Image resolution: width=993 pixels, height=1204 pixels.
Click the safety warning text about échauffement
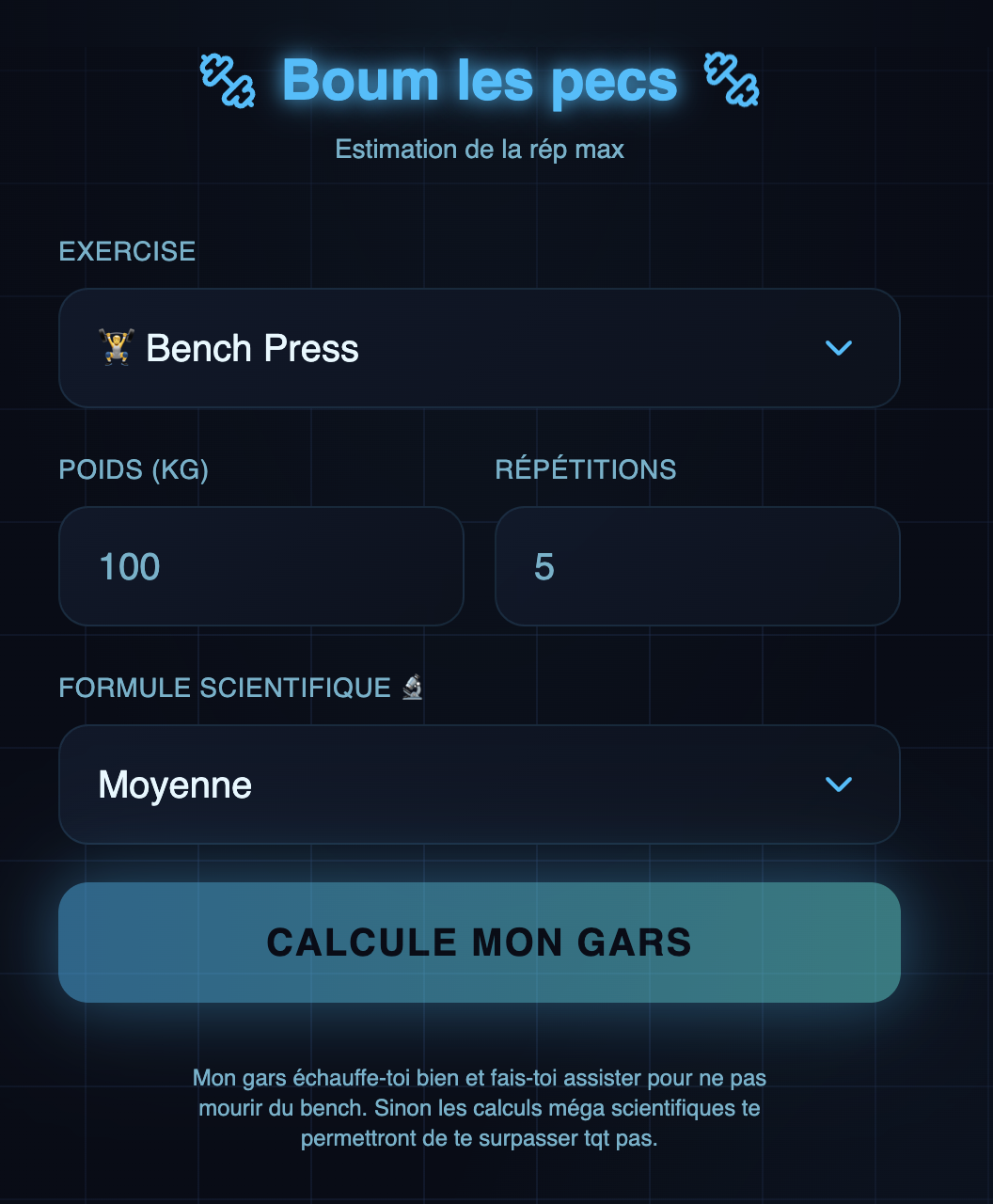pyautogui.click(x=481, y=1108)
